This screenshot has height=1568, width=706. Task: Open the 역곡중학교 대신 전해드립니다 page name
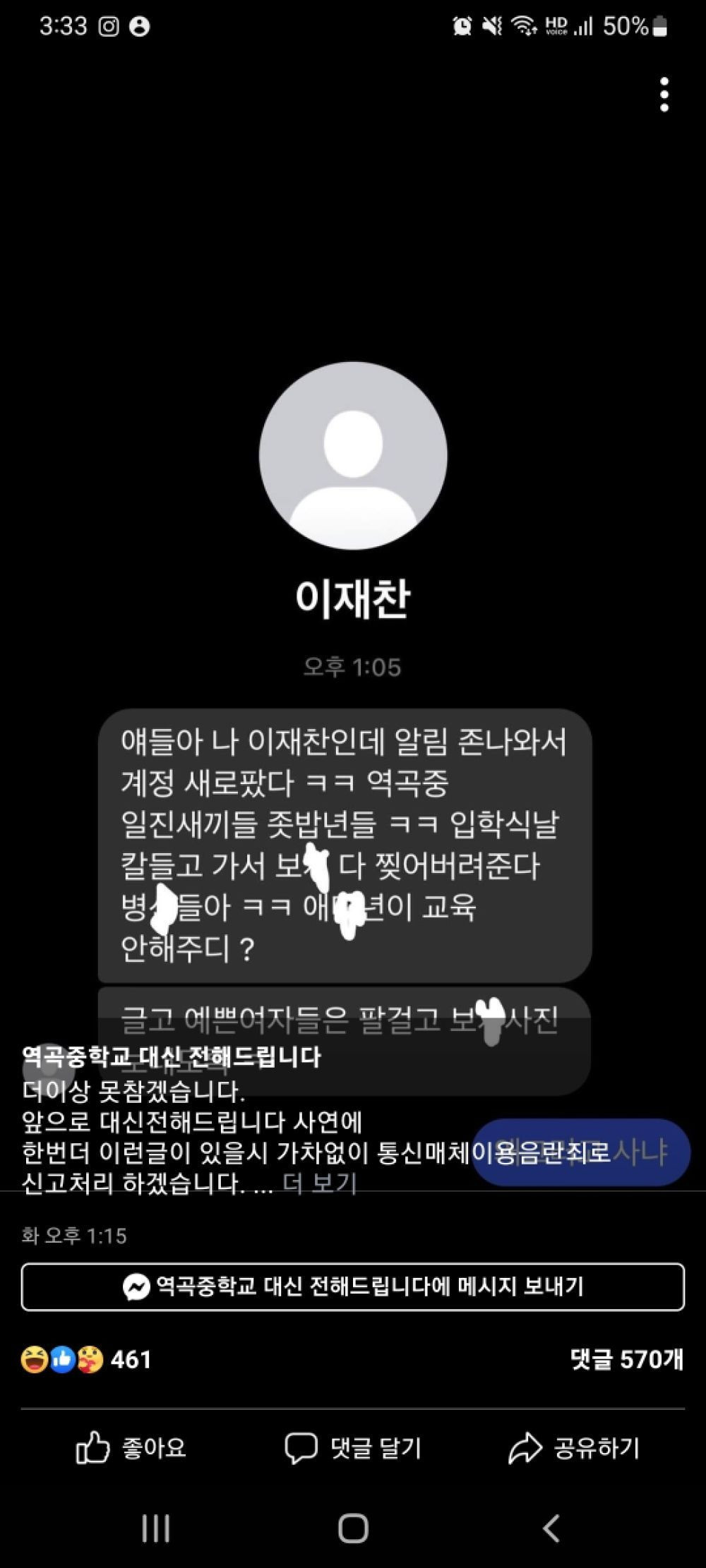[x=172, y=1056]
